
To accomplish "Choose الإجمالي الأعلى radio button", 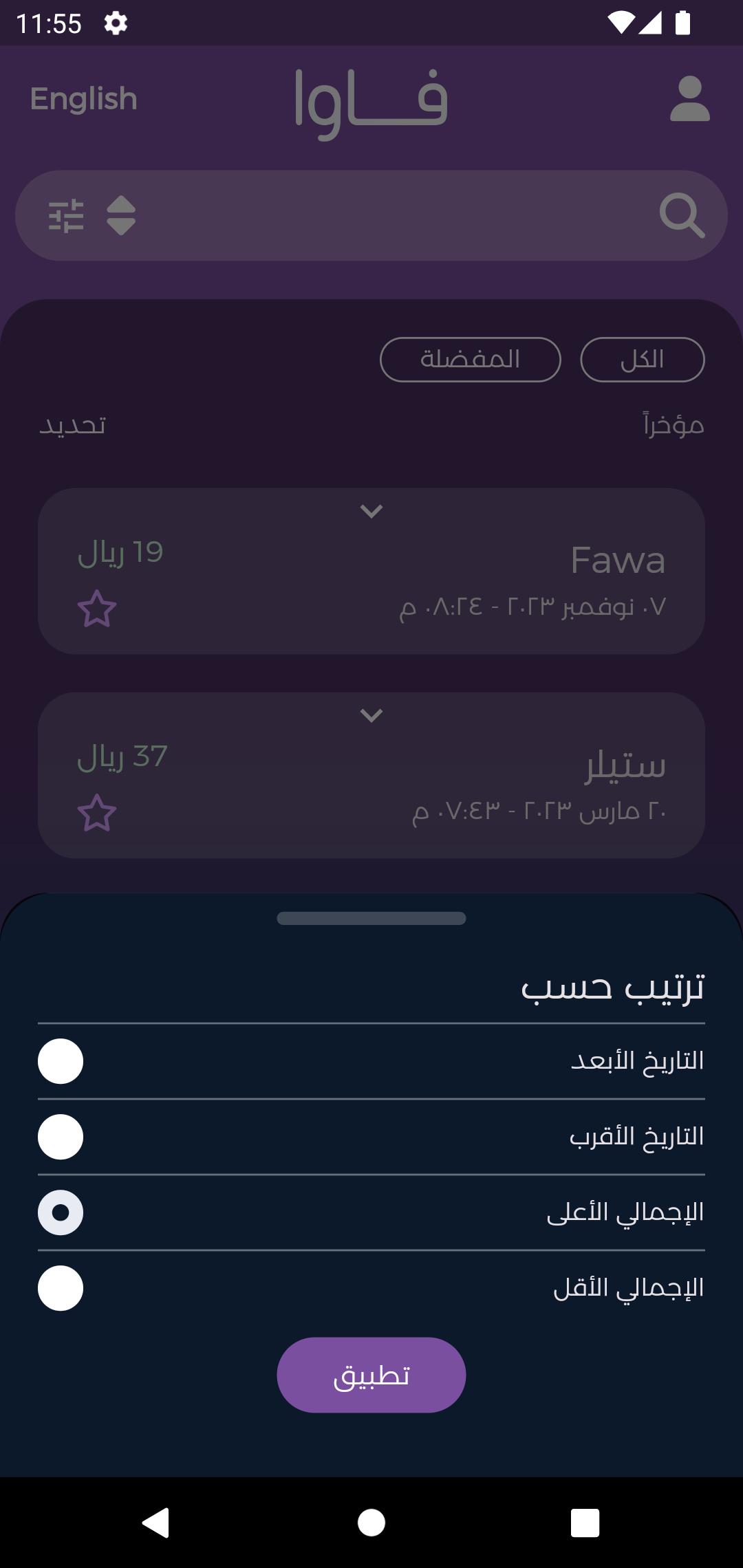I will coord(61,1212).
